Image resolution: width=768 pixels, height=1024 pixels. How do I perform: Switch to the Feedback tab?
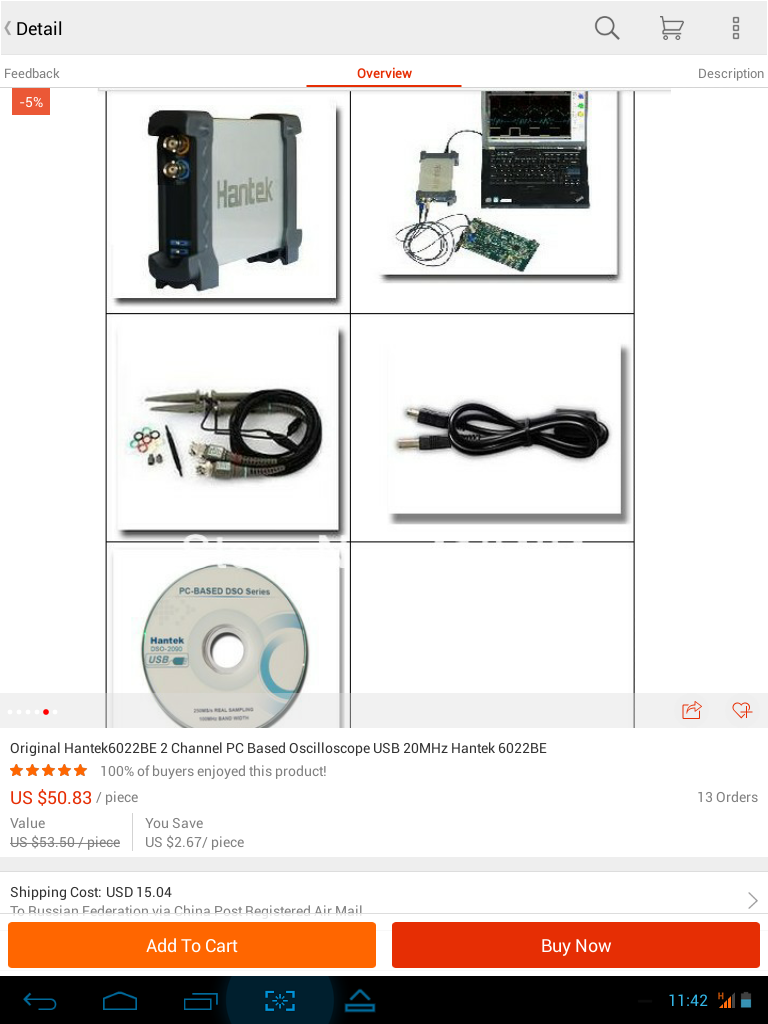pos(32,73)
